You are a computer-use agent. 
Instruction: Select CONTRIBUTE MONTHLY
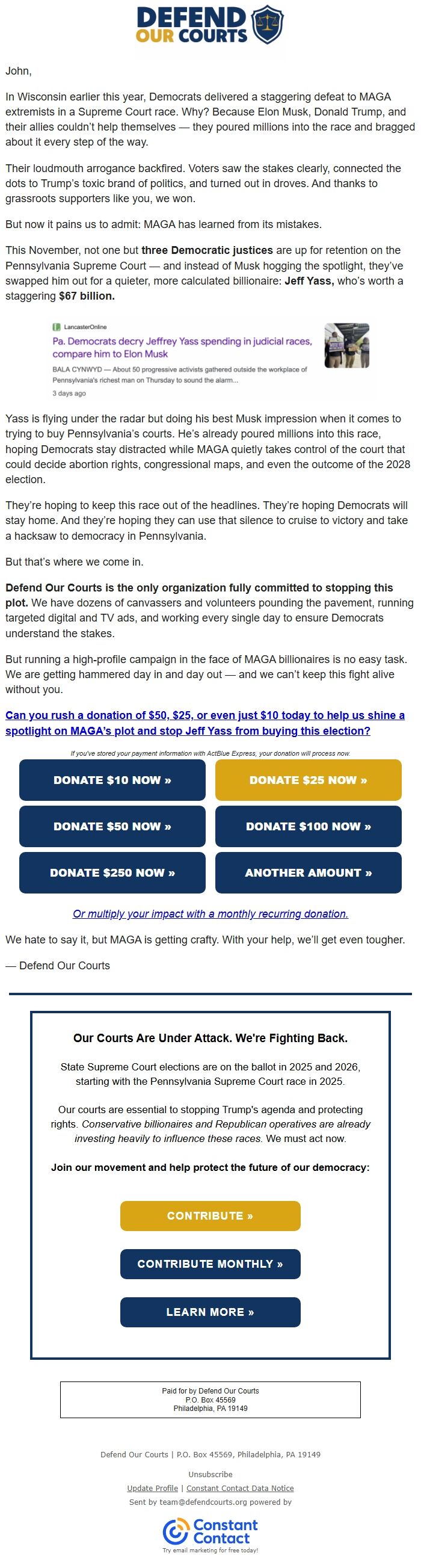(210, 1264)
